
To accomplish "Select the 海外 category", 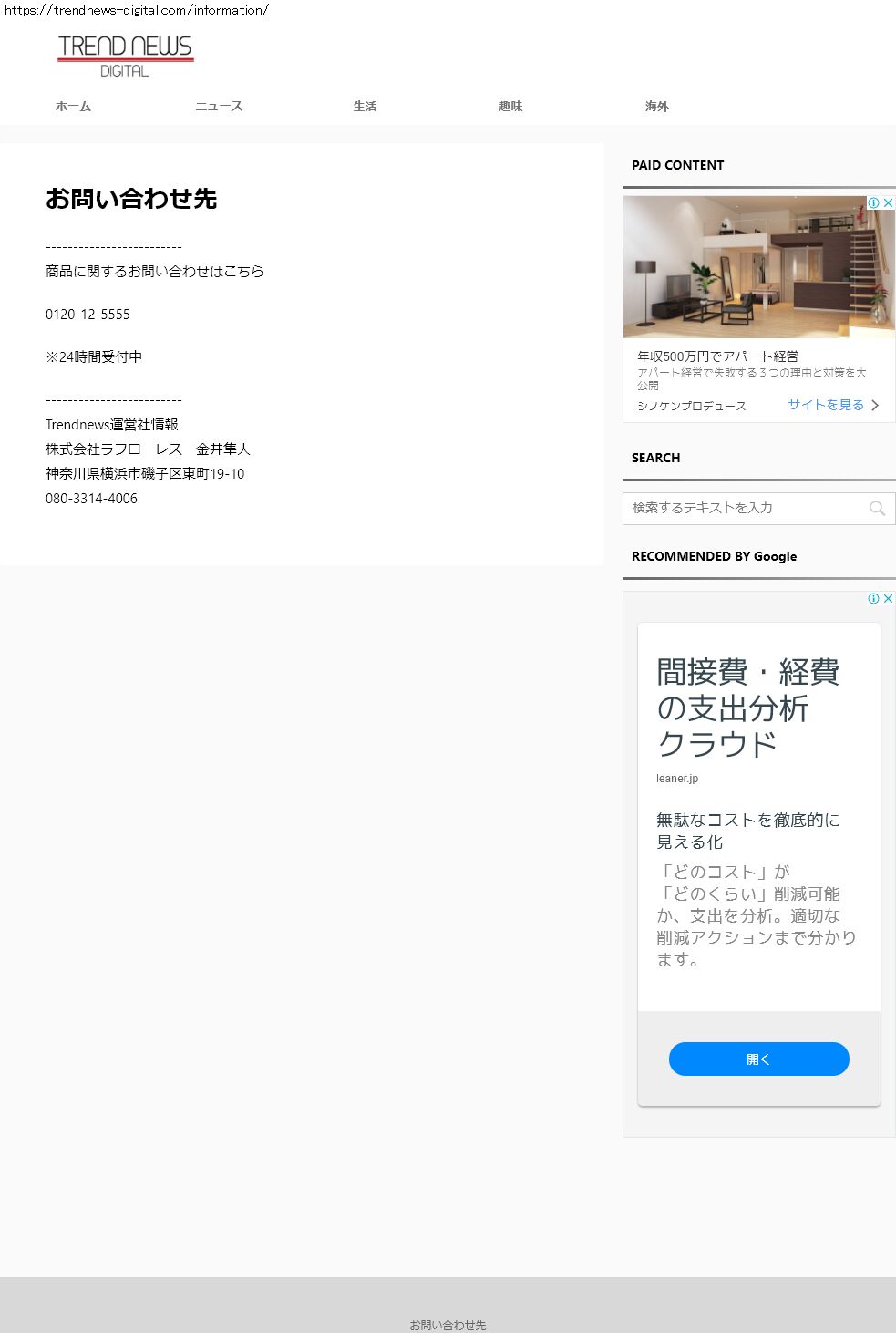I will tap(656, 107).
